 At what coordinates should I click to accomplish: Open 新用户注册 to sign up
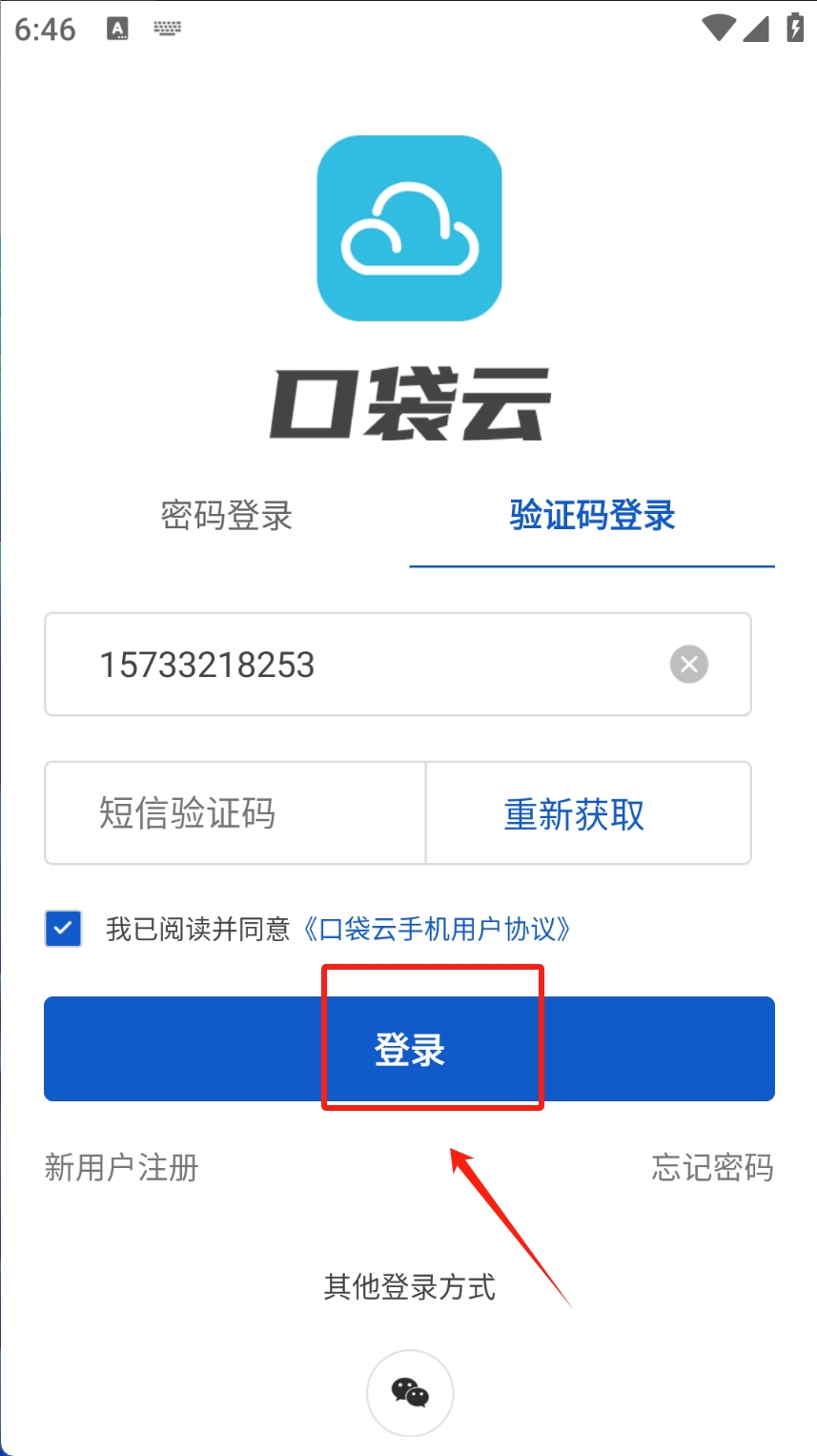point(121,1167)
